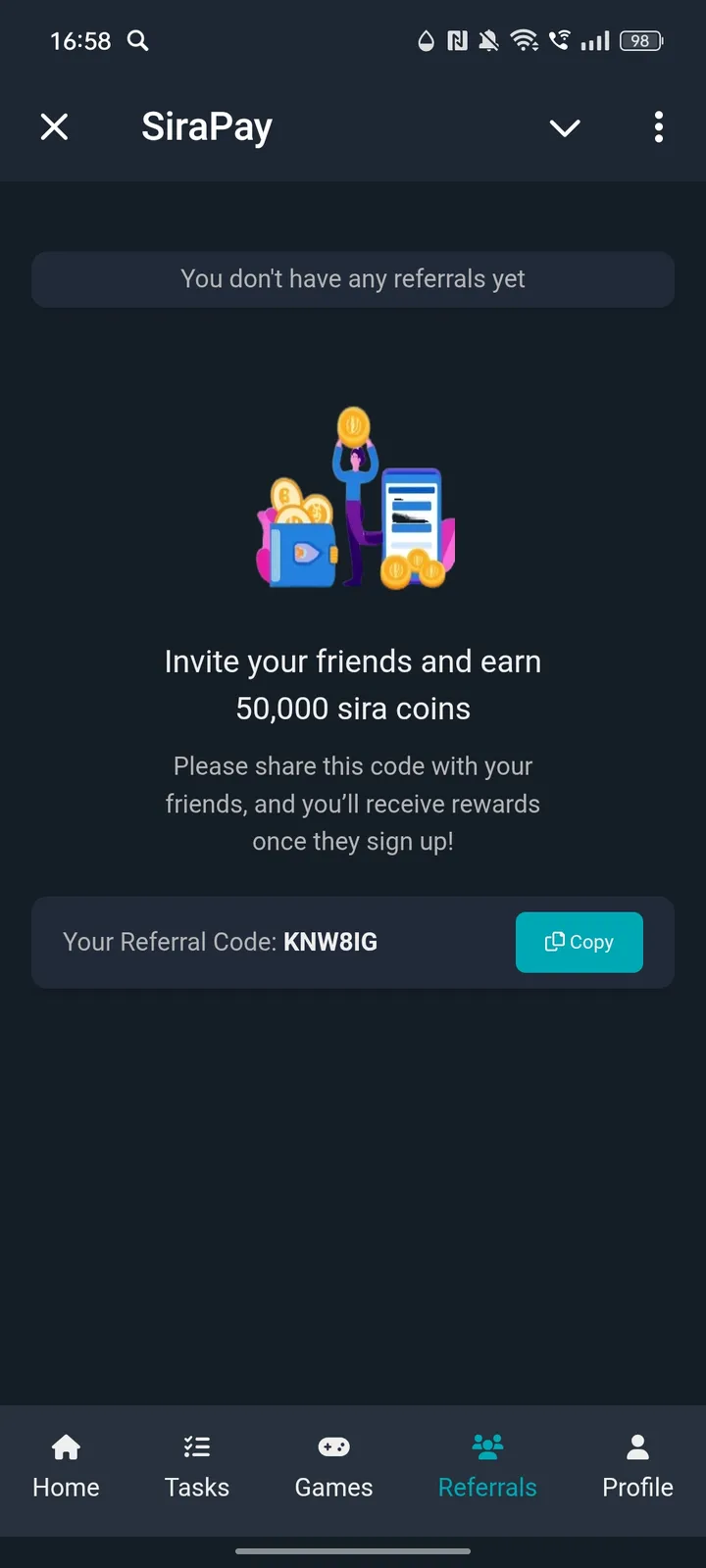Select the Home icon in bottom navigation

pos(65,1446)
